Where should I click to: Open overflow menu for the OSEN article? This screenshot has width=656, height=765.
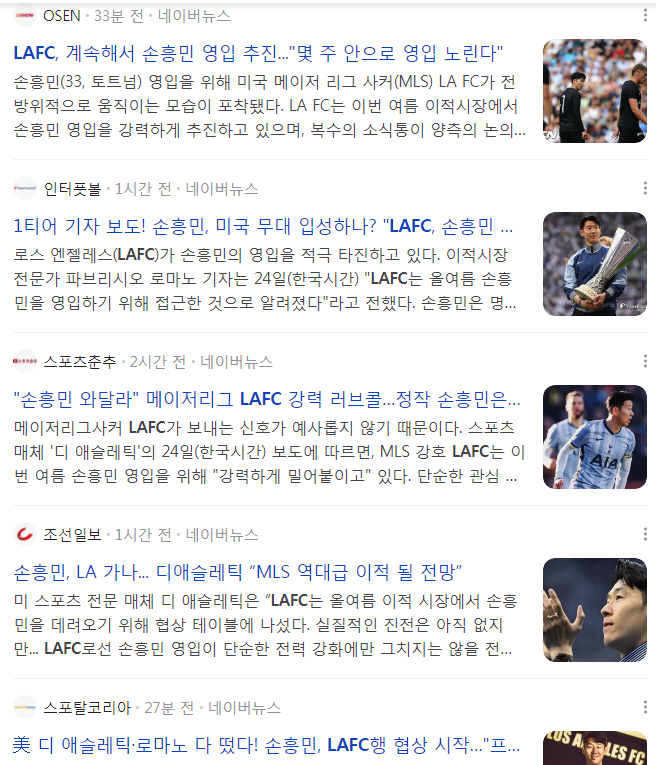pos(645,15)
